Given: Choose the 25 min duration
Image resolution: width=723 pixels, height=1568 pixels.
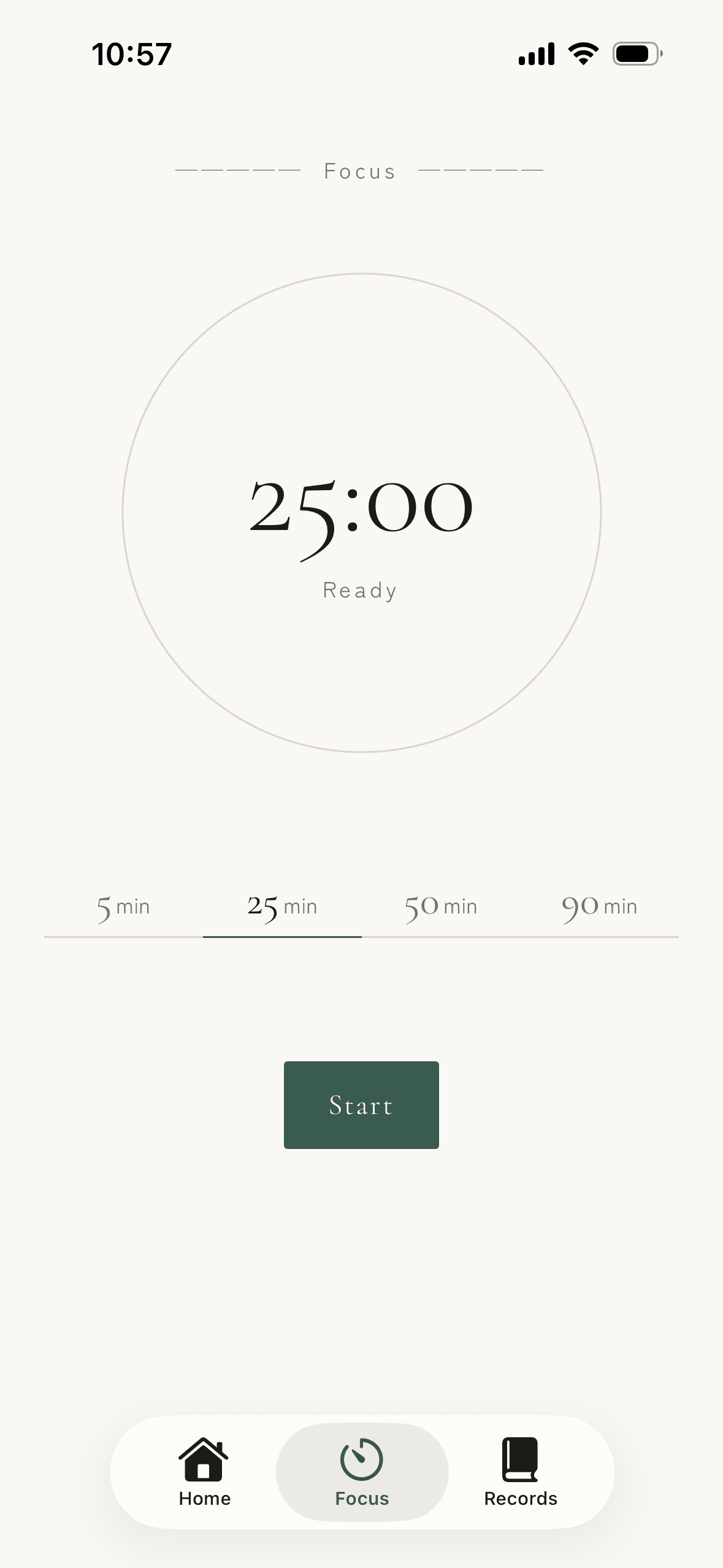Looking at the screenshot, I should pos(282,909).
